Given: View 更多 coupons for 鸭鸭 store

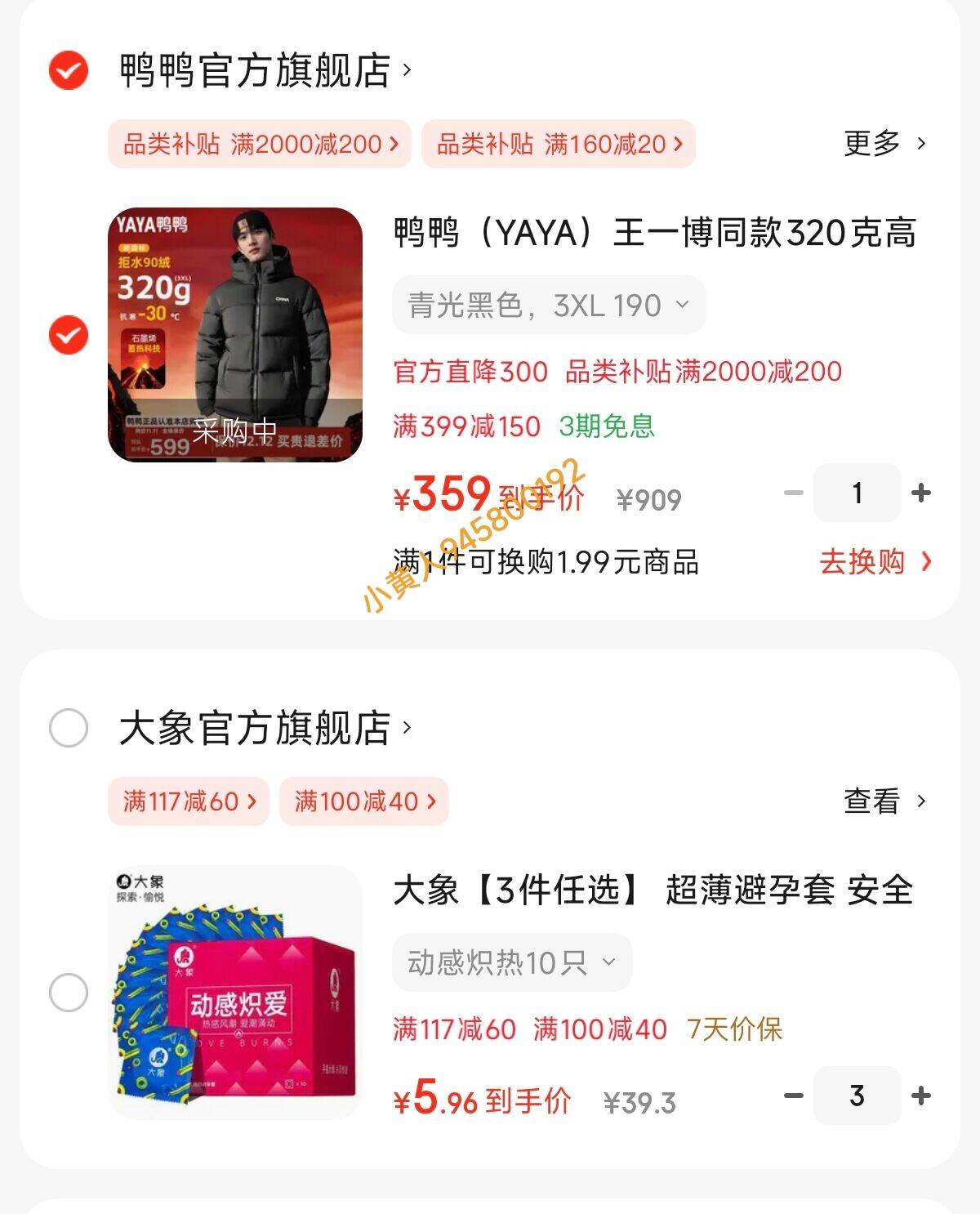Looking at the screenshot, I should (x=884, y=144).
